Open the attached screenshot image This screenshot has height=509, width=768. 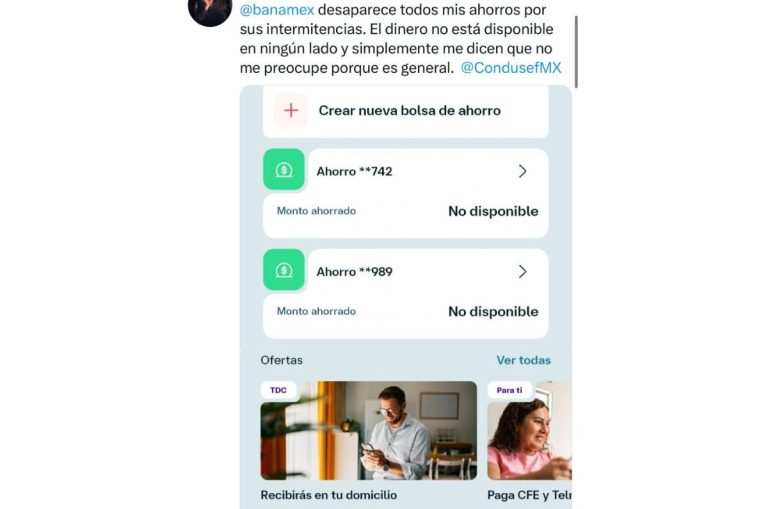(405, 300)
